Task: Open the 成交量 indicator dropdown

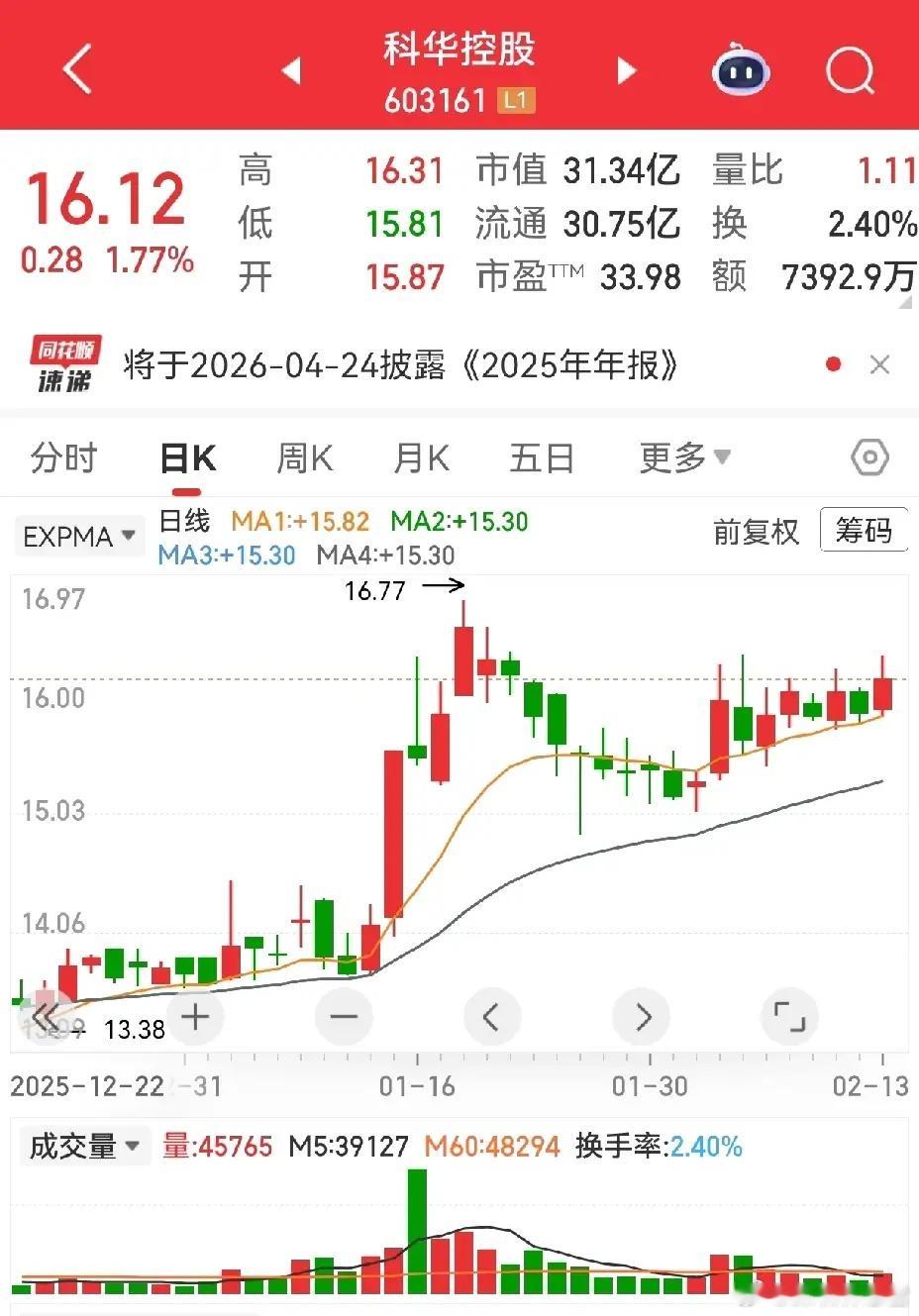Action: tap(84, 1147)
